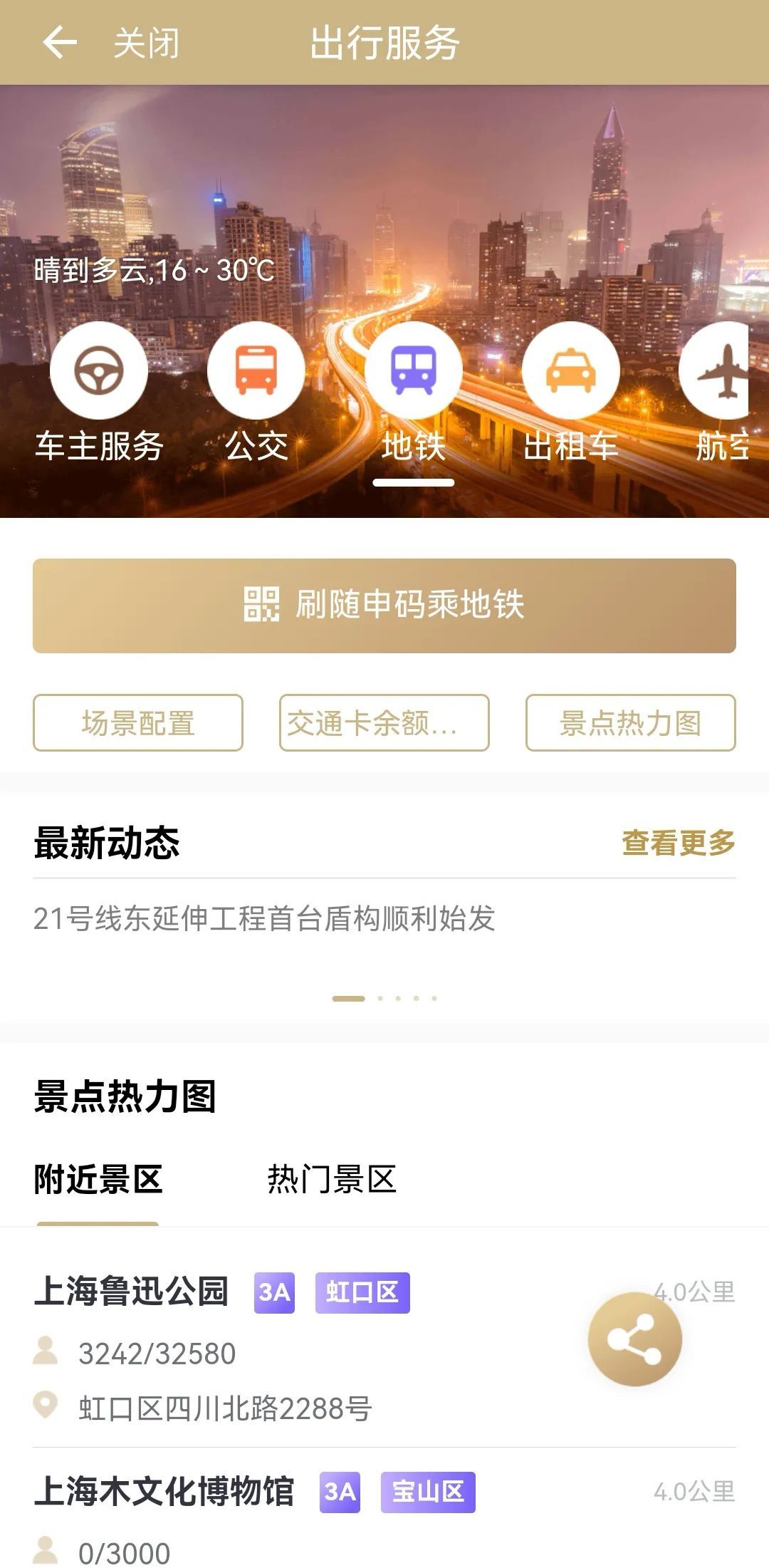Tap 刷随申码乘地铁 button
Screen dimensions: 769x1568
tap(384, 606)
